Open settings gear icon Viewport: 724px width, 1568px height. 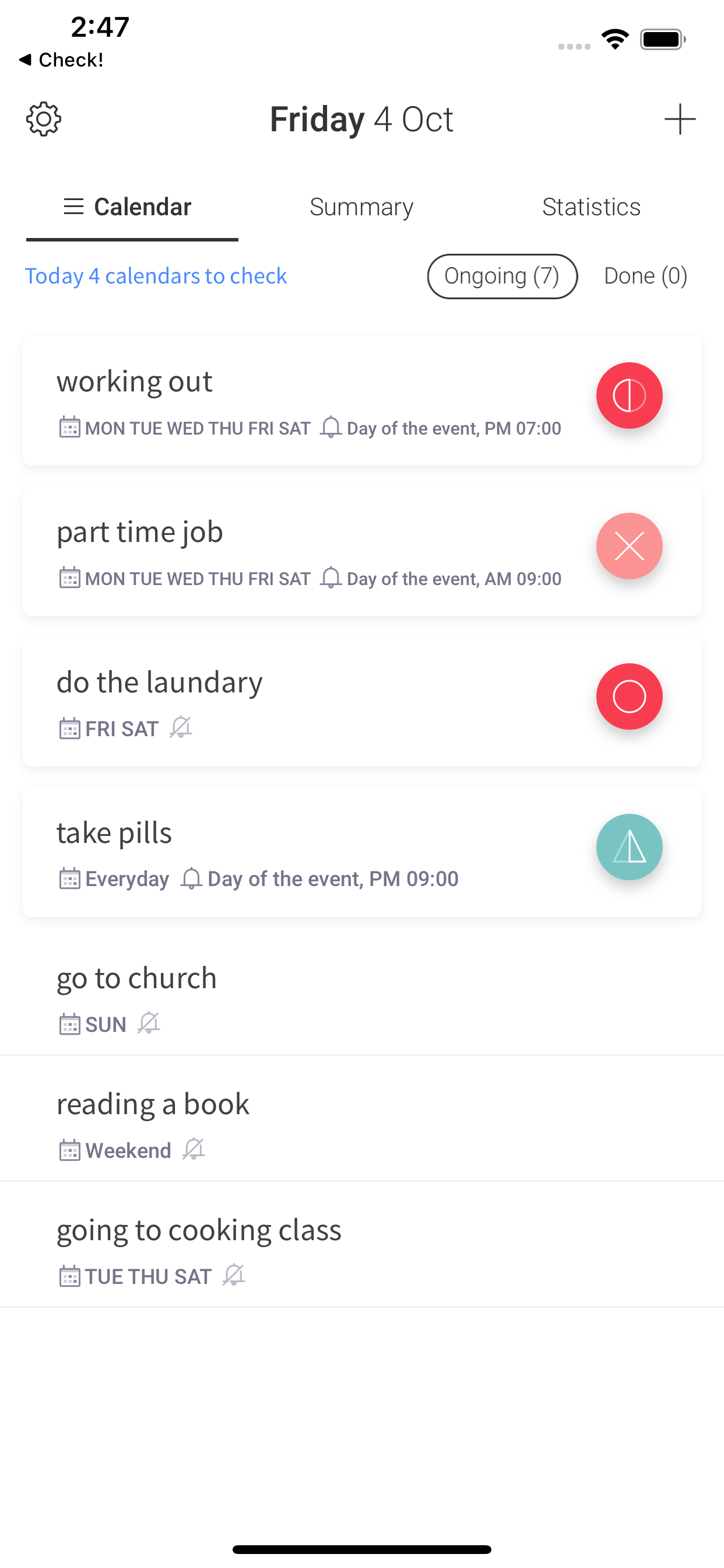click(x=44, y=120)
